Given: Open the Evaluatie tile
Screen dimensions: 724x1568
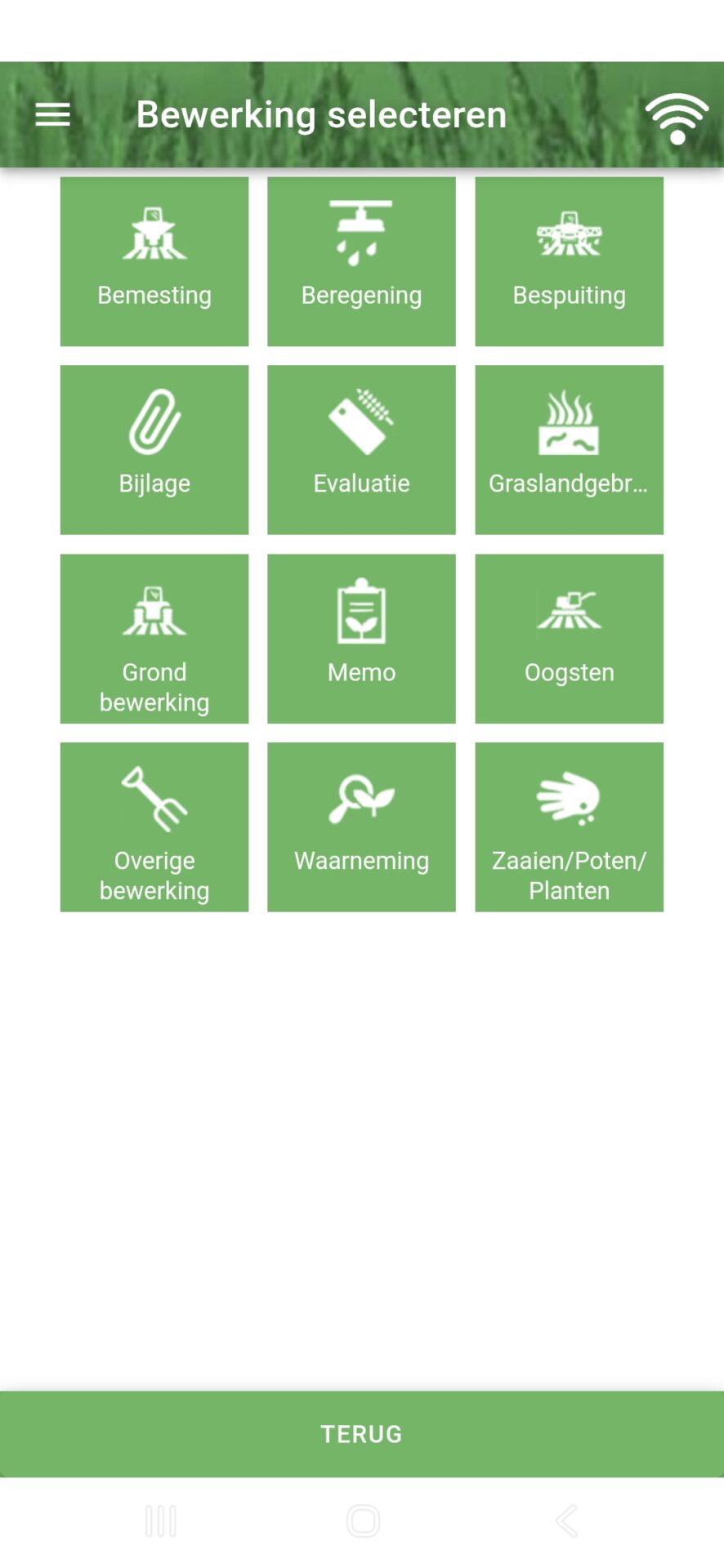Looking at the screenshot, I should pos(361,449).
